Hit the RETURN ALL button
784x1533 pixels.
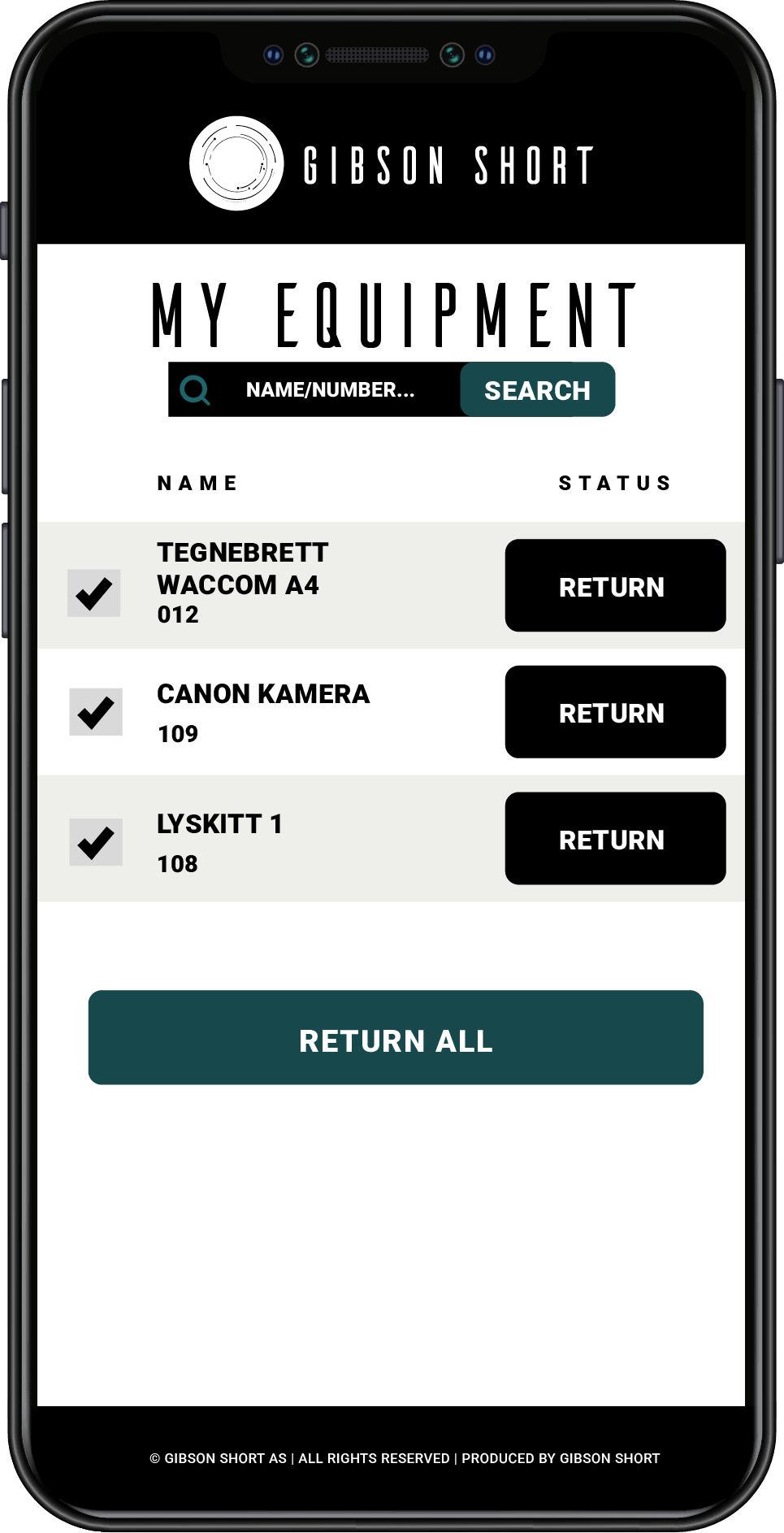(x=396, y=1038)
